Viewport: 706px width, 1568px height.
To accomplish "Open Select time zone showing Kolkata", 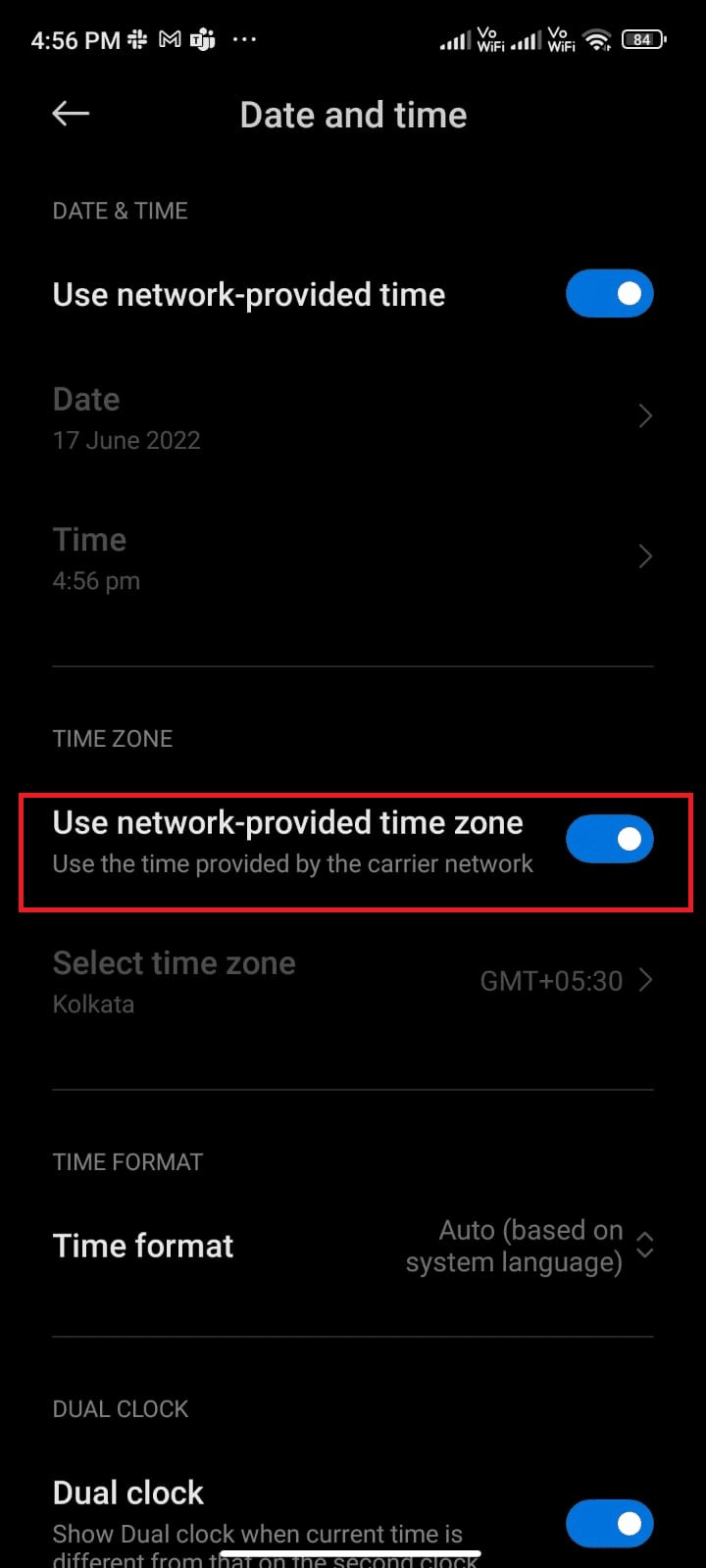I will (174, 963).
